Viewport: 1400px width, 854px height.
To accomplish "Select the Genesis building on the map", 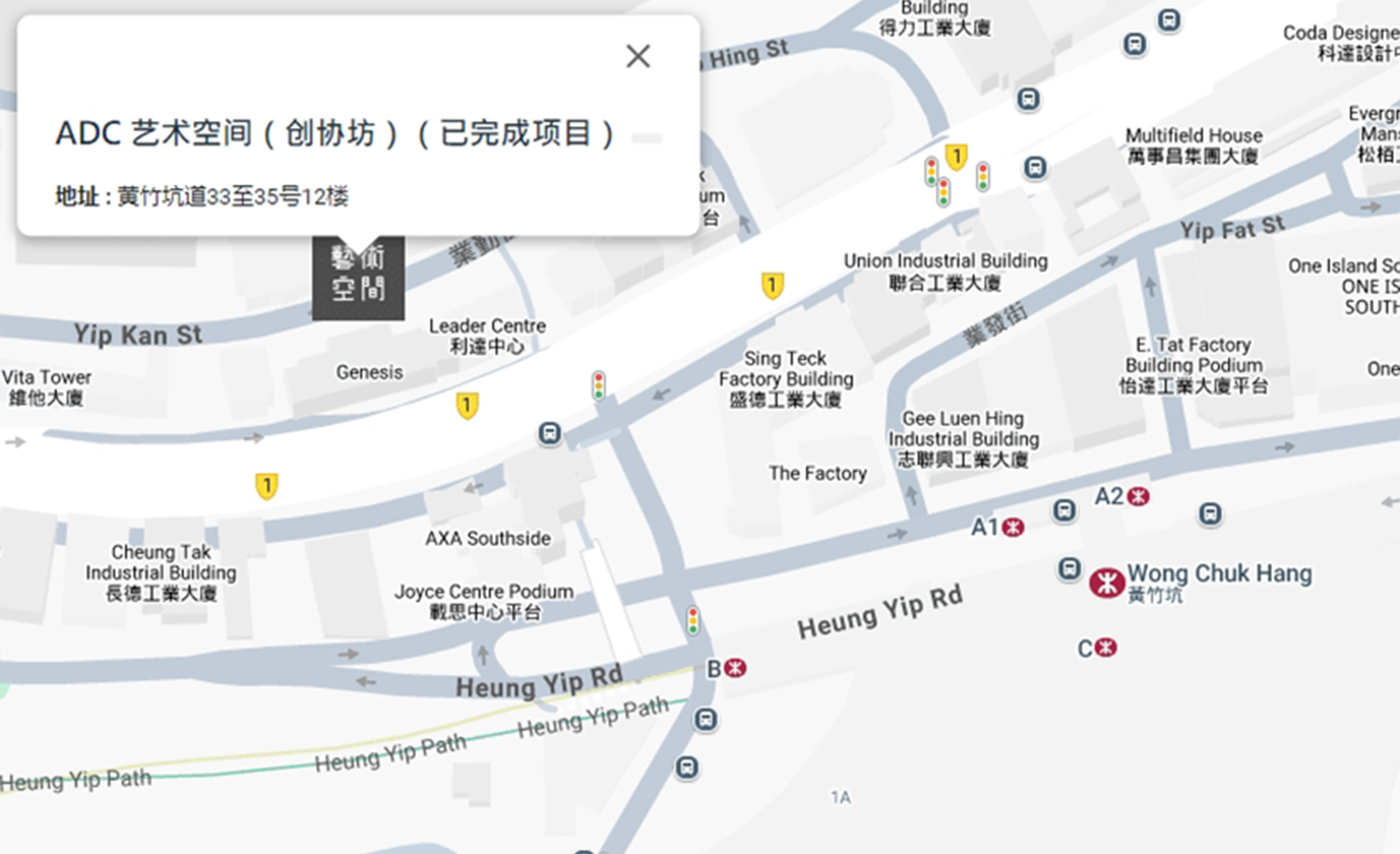I will pyautogui.click(x=369, y=372).
